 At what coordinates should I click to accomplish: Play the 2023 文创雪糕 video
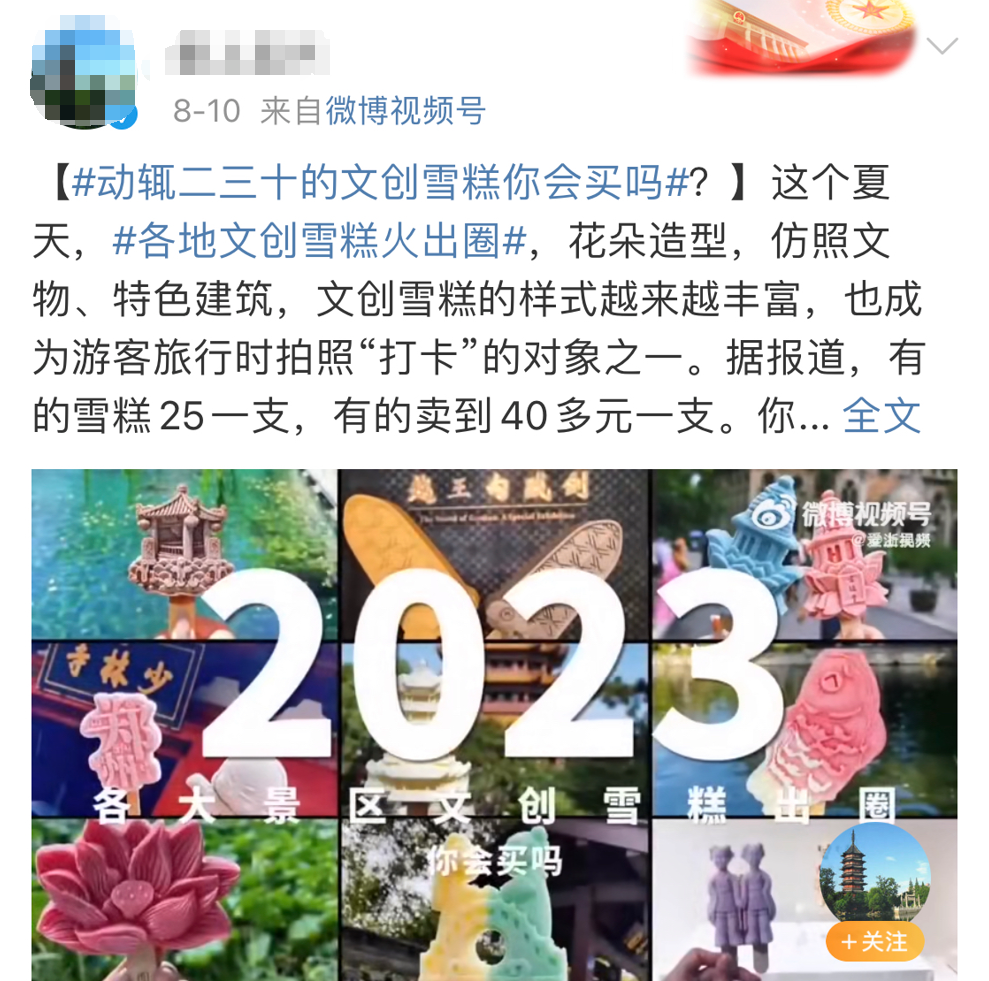point(494,724)
